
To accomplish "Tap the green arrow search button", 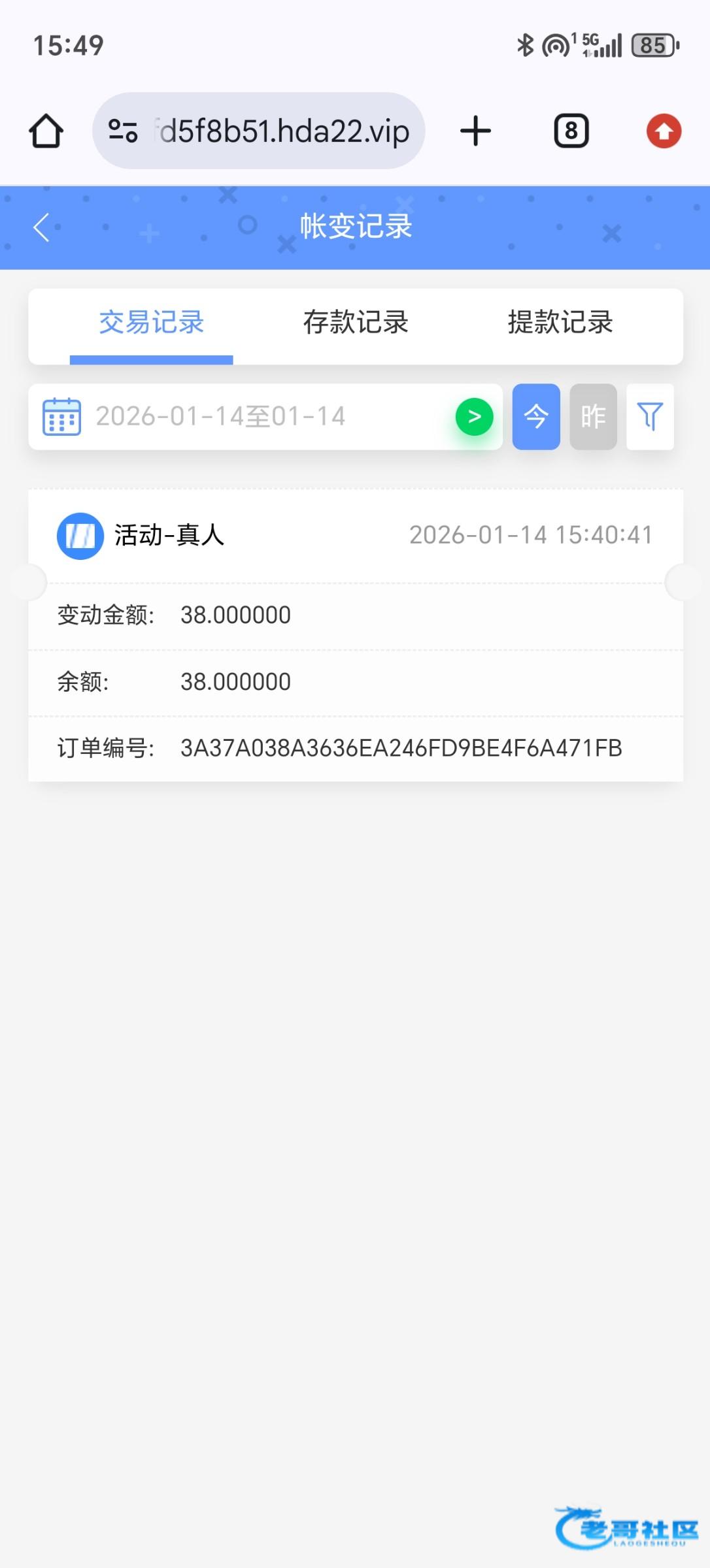I will 474,417.
